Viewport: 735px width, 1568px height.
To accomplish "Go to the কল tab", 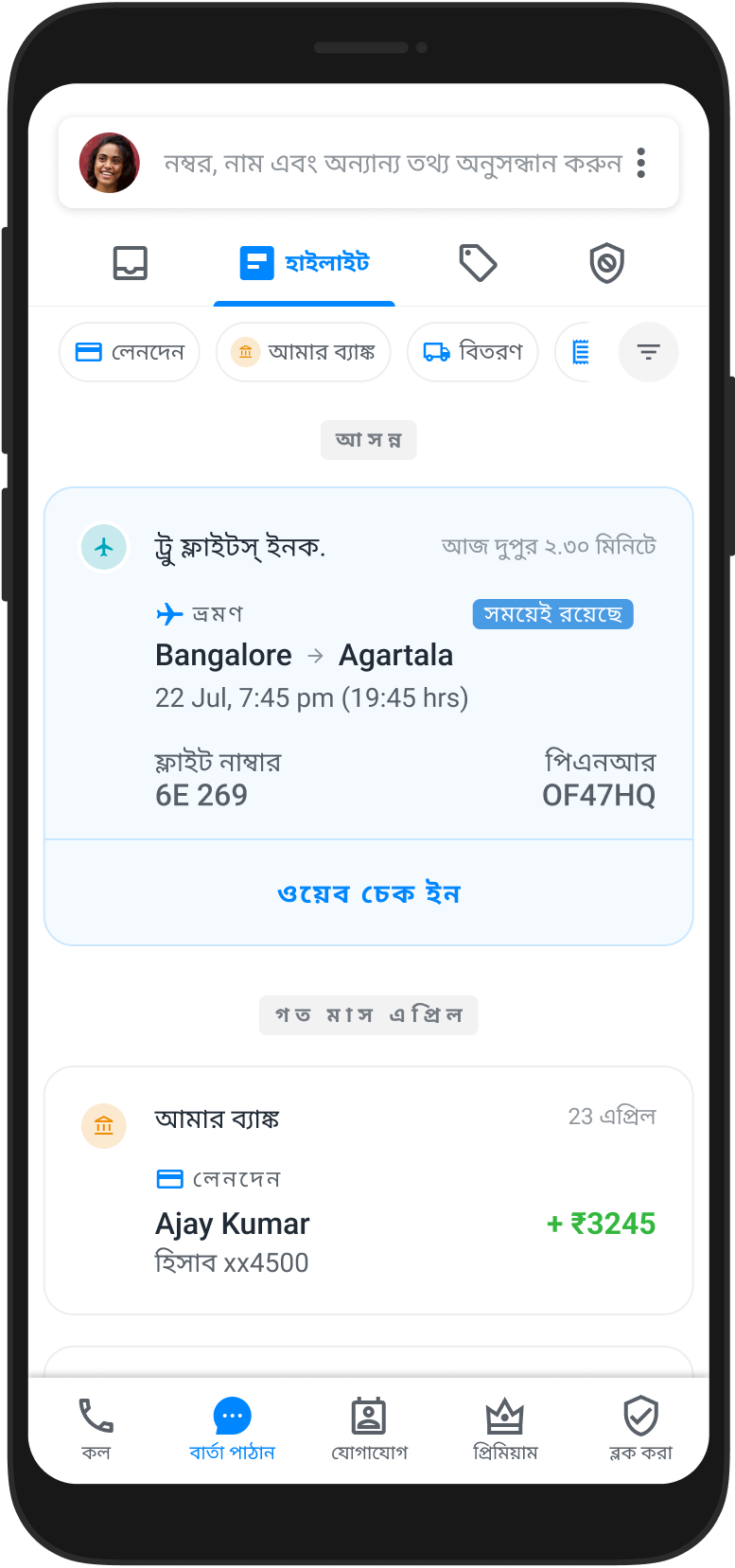I will coord(96,1428).
